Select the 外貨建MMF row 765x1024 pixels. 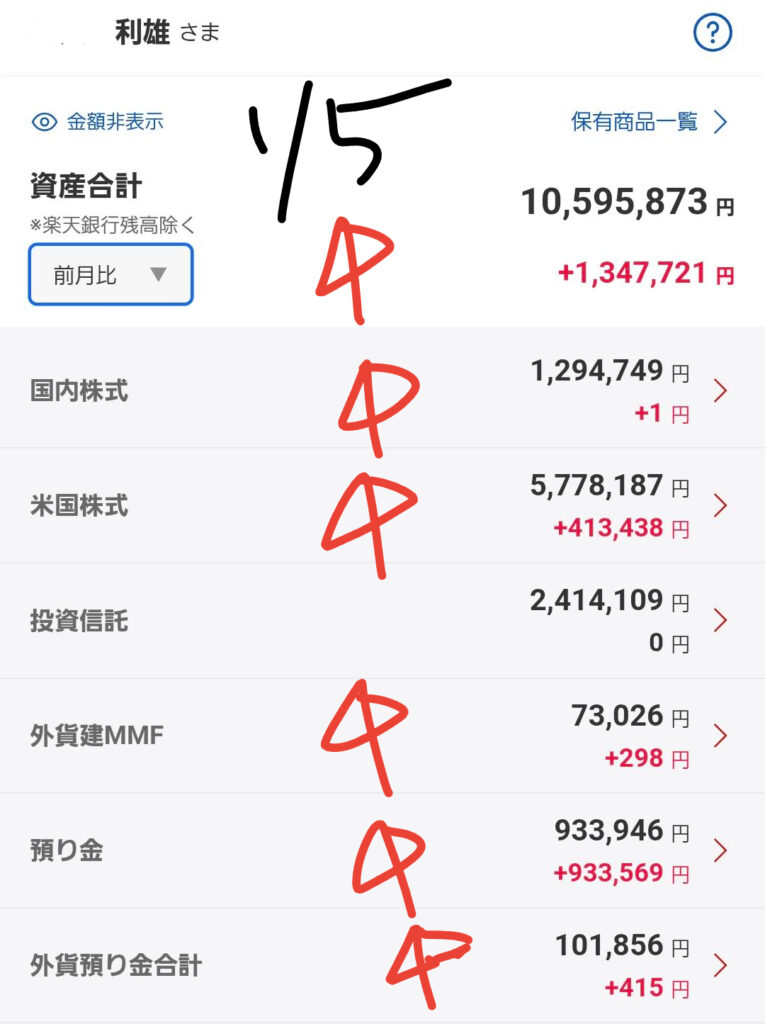(x=380, y=736)
